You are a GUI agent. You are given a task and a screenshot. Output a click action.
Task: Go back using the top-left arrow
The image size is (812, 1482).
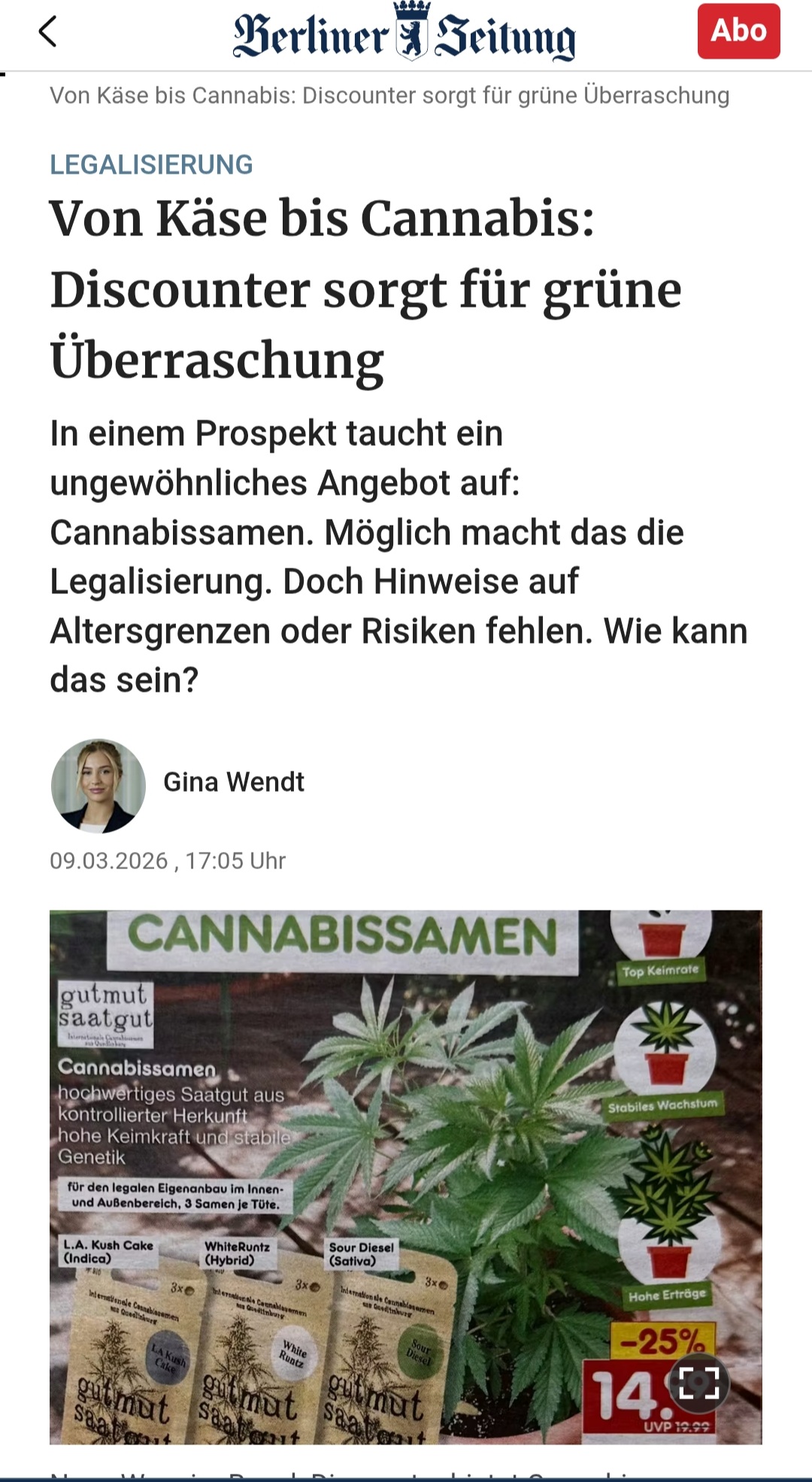click(48, 32)
